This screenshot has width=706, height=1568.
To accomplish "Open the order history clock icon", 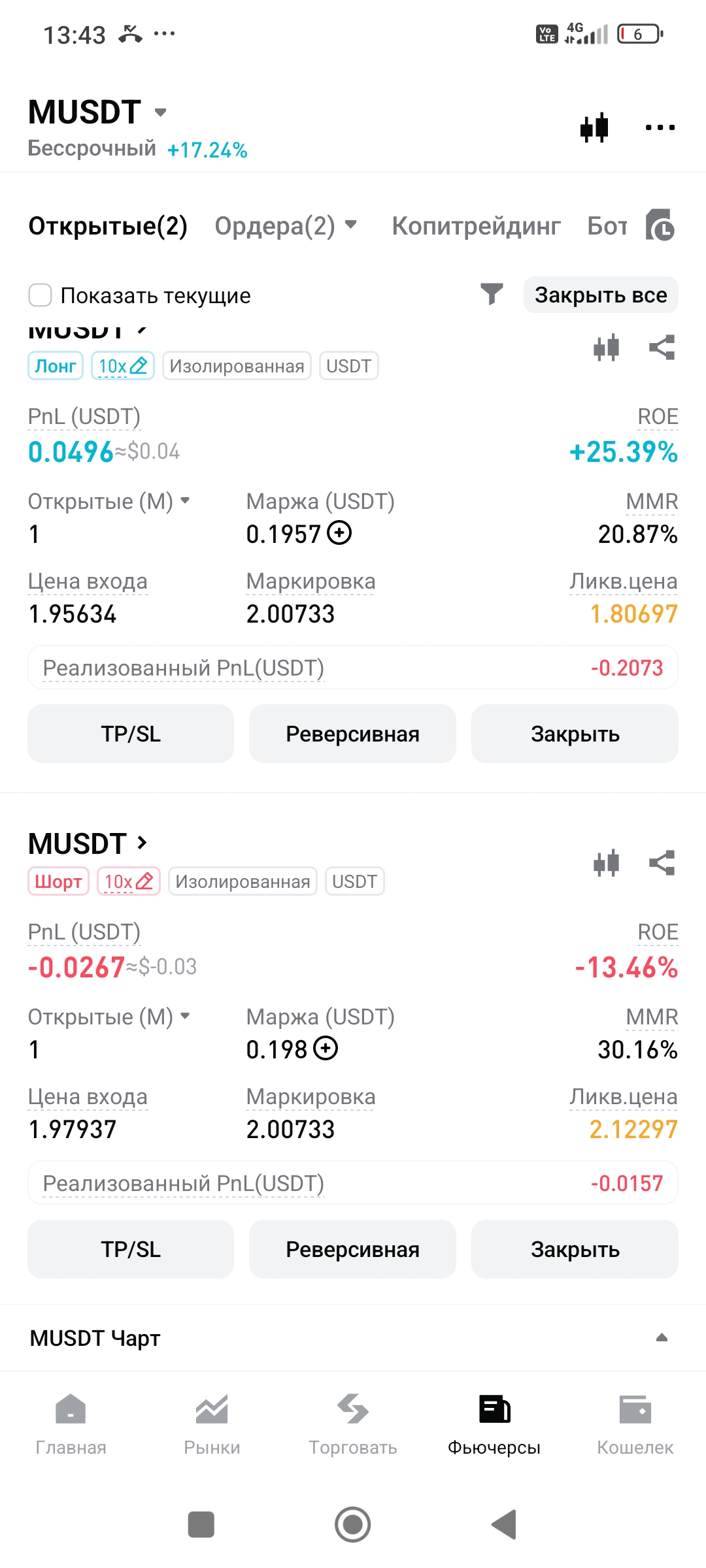I will tap(660, 226).
